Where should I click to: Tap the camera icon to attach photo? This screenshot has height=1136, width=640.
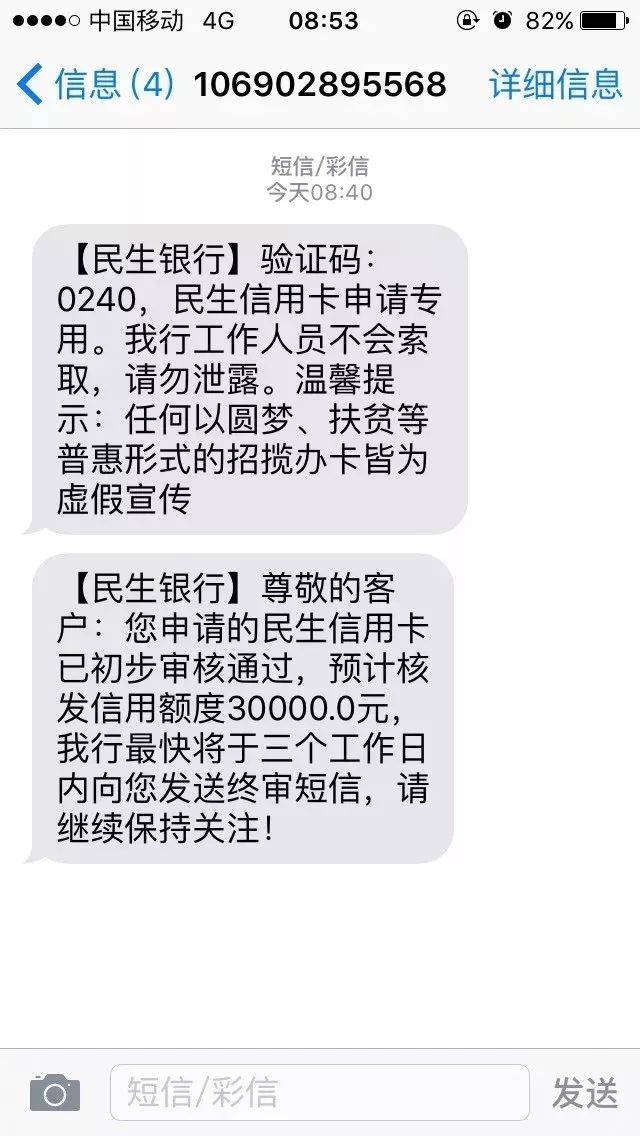coord(55,1092)
